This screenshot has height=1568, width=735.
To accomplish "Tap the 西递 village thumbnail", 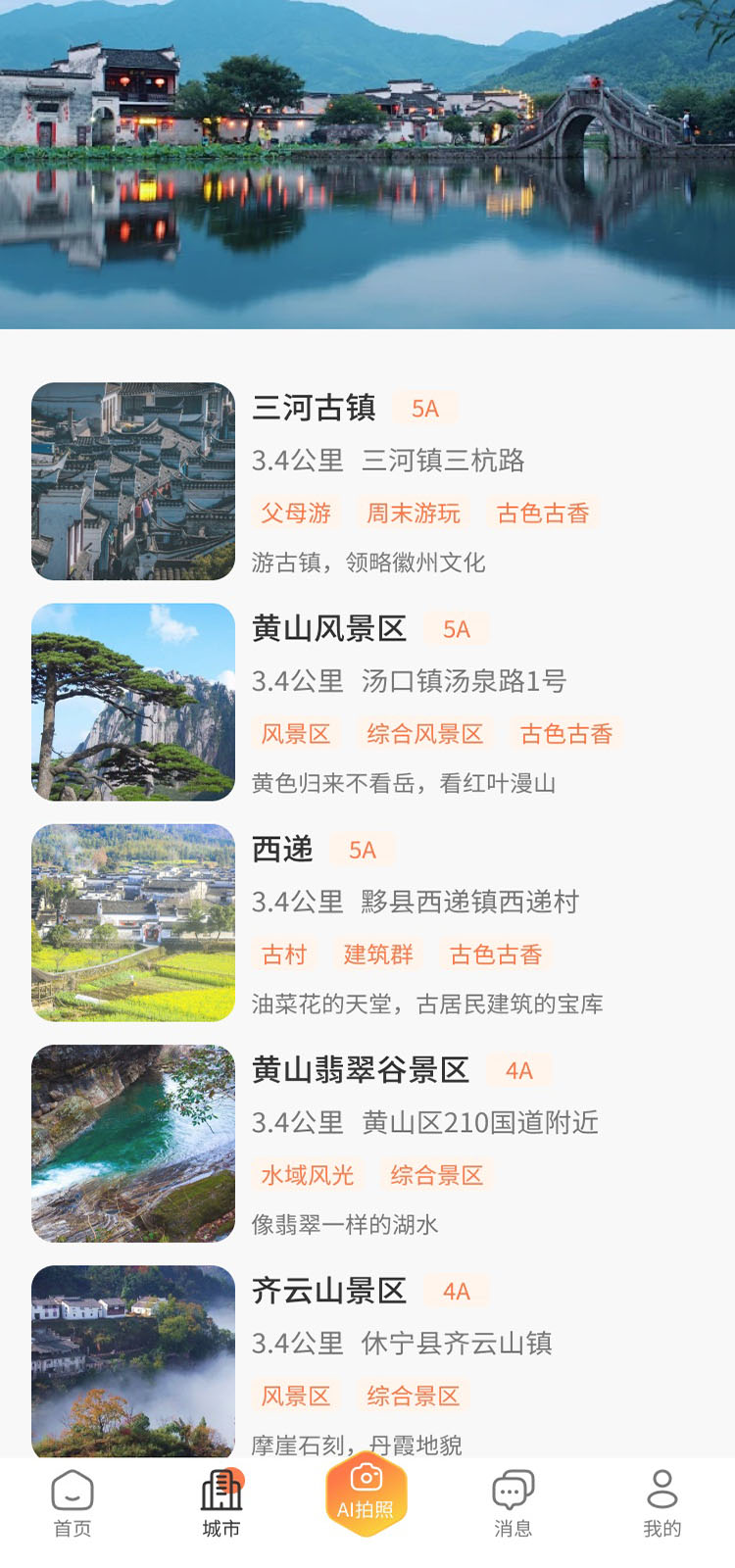I will (x=133, y=924).
